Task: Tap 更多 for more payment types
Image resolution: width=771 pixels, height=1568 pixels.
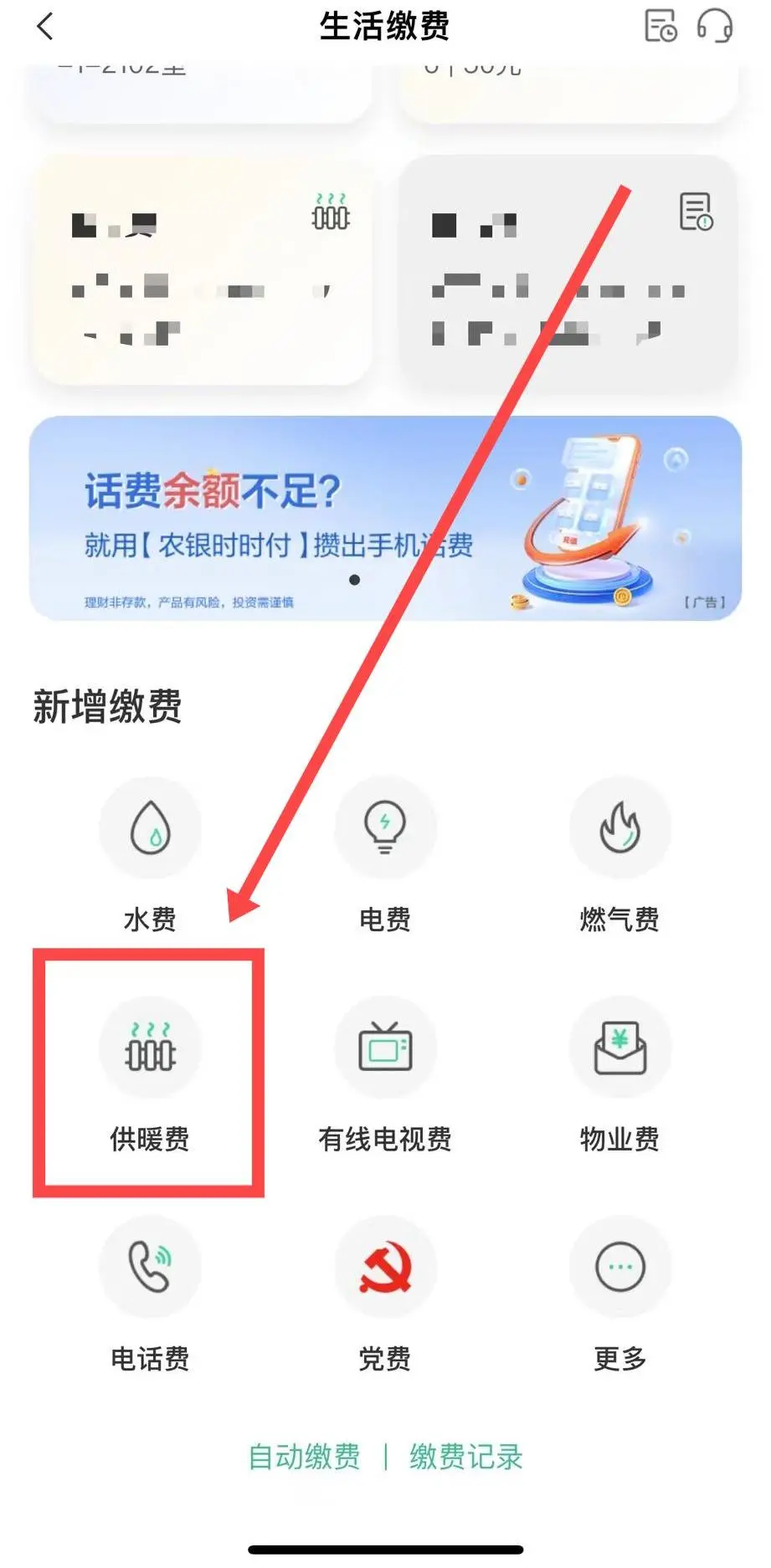Action: point(619,1294)
